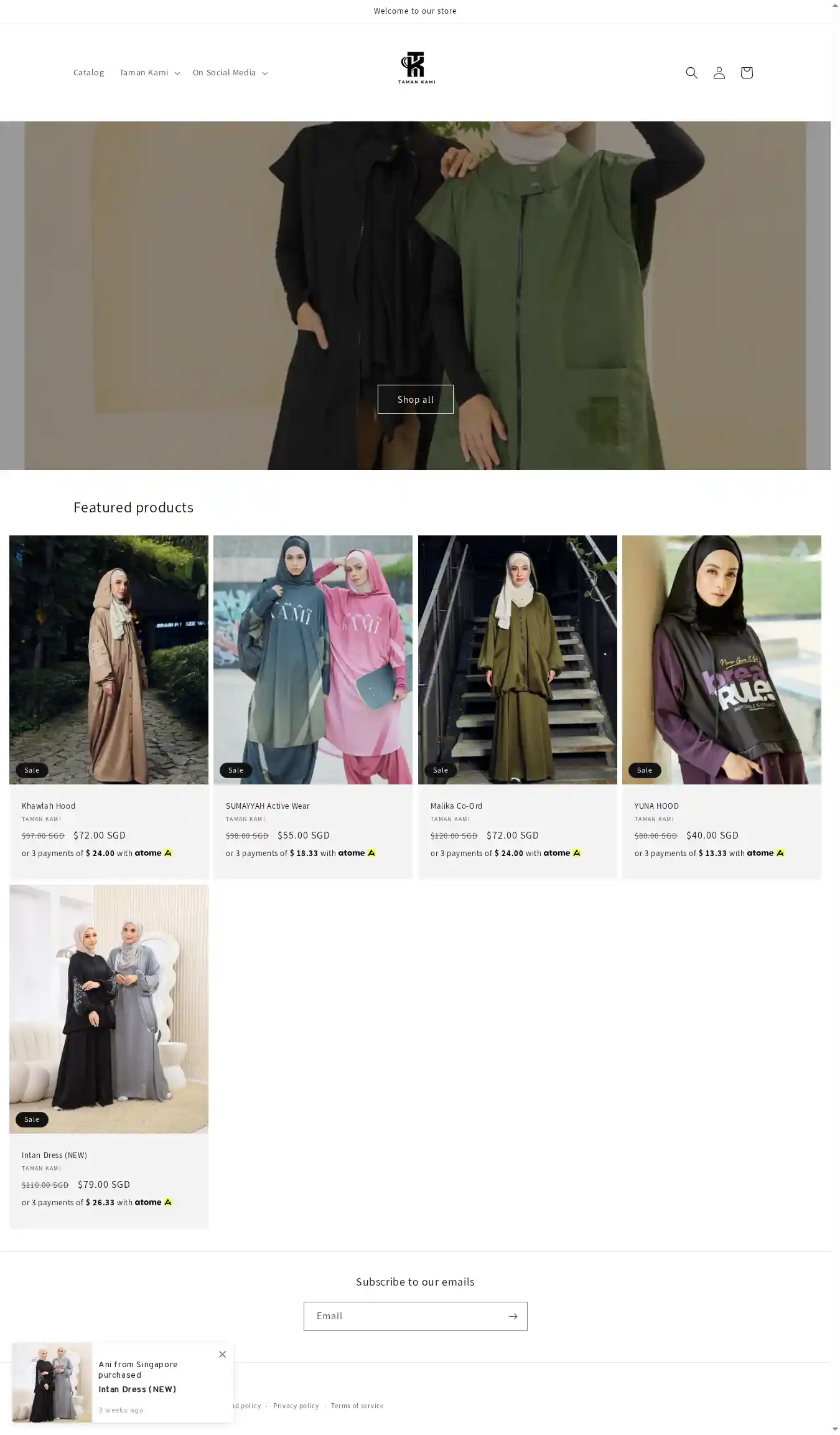Screen dimensions: 840x1435
Task: Focus the Email subscription field
Action: click(404, 1315)
